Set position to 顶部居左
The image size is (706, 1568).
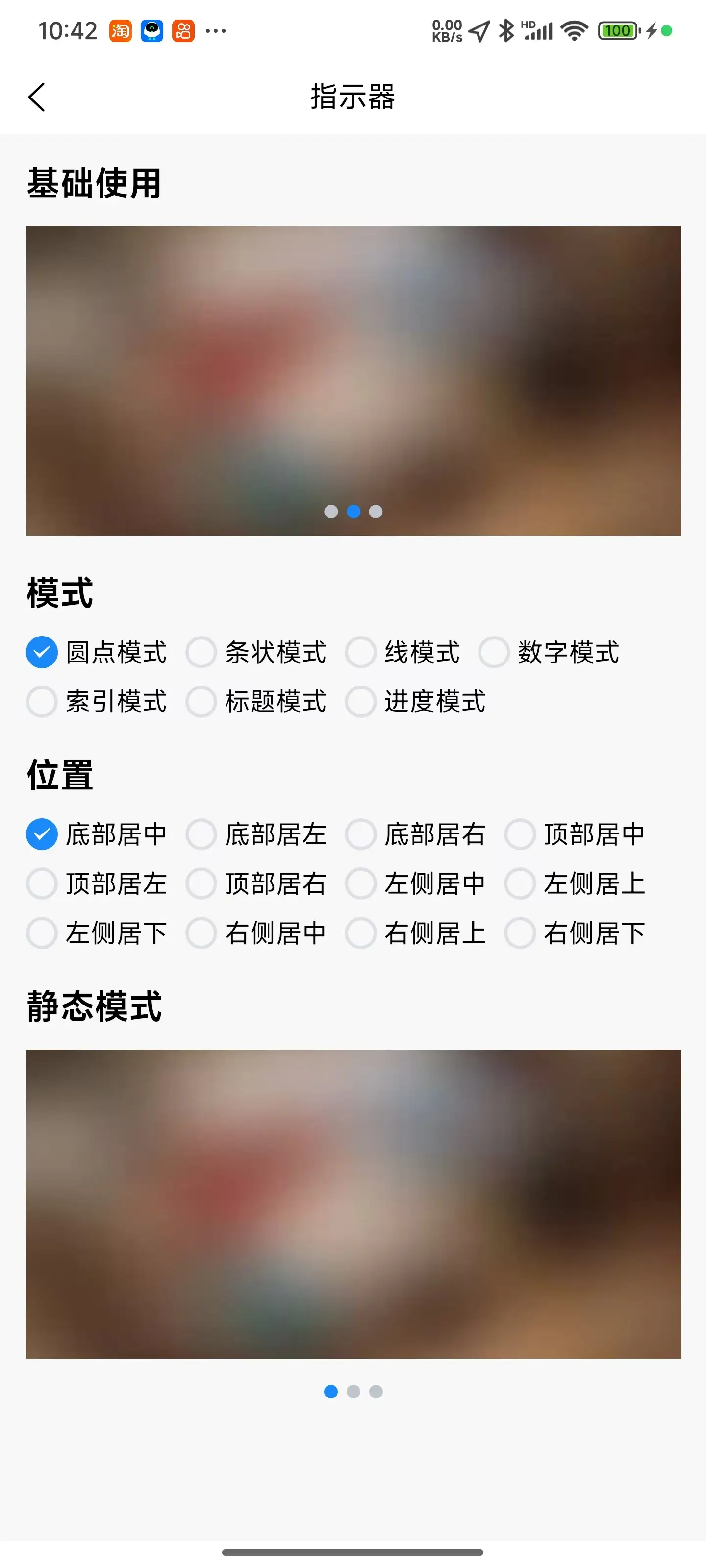(42, 883)
